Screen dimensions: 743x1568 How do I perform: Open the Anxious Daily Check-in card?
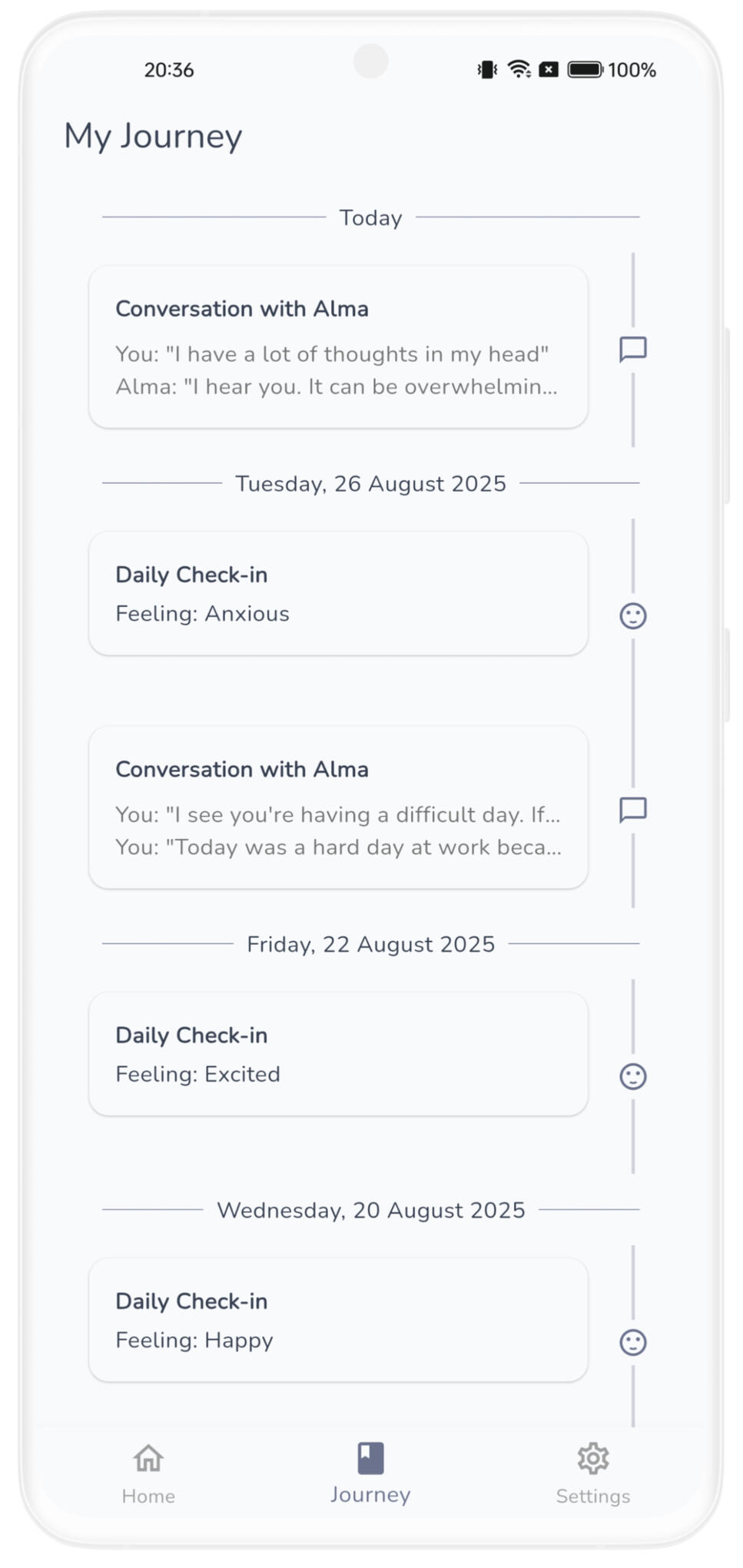click(339, 593)
